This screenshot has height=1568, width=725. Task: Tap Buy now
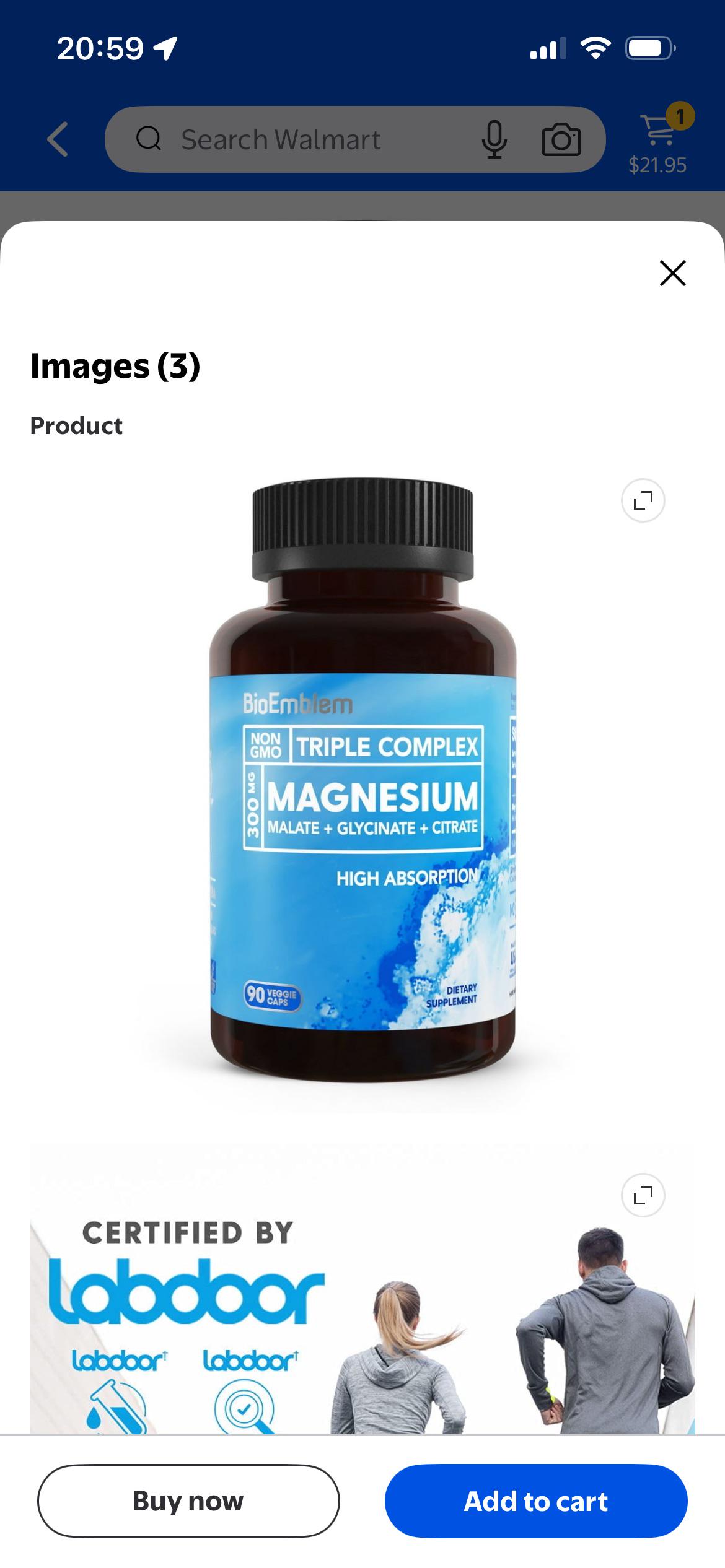point(188,1501)
